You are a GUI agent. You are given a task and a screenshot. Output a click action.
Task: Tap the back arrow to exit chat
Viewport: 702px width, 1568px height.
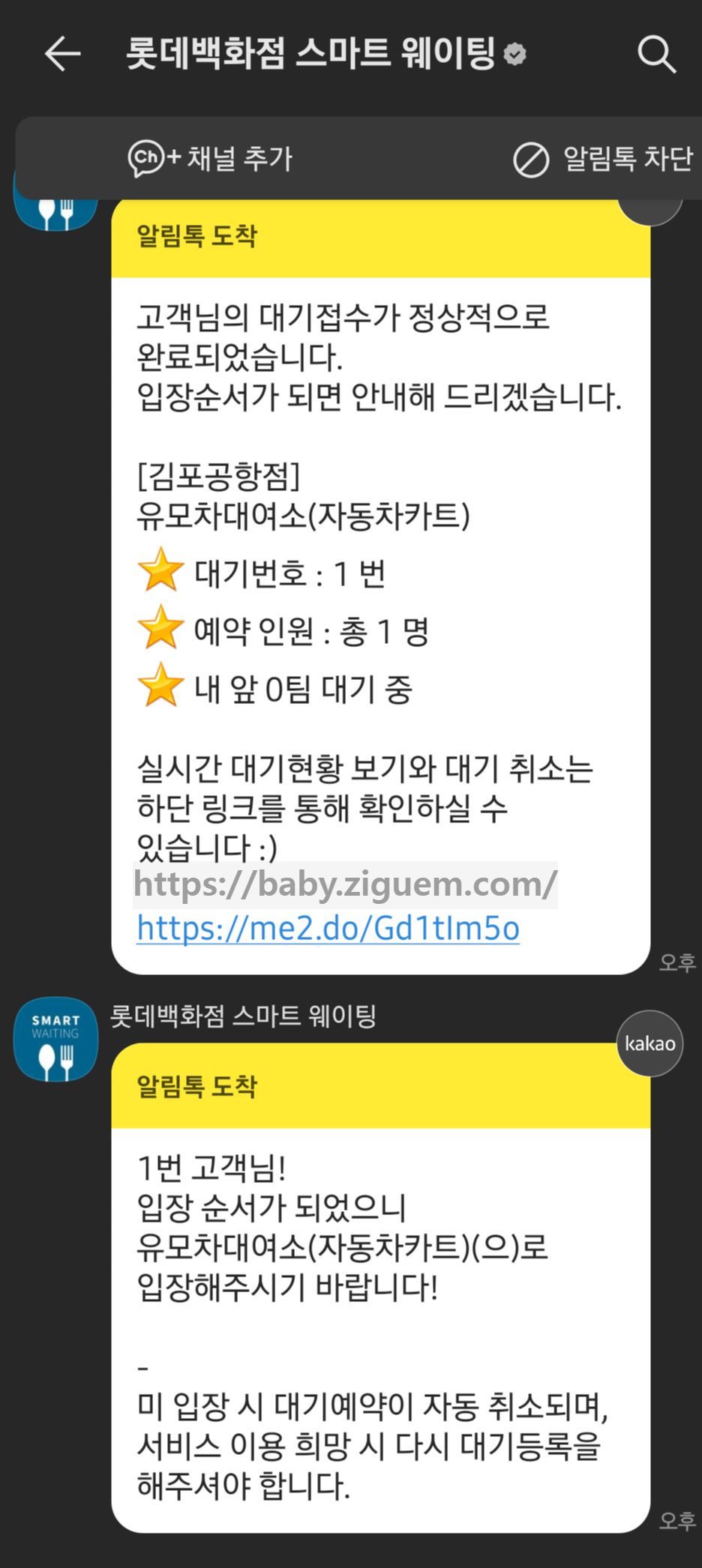64,54
